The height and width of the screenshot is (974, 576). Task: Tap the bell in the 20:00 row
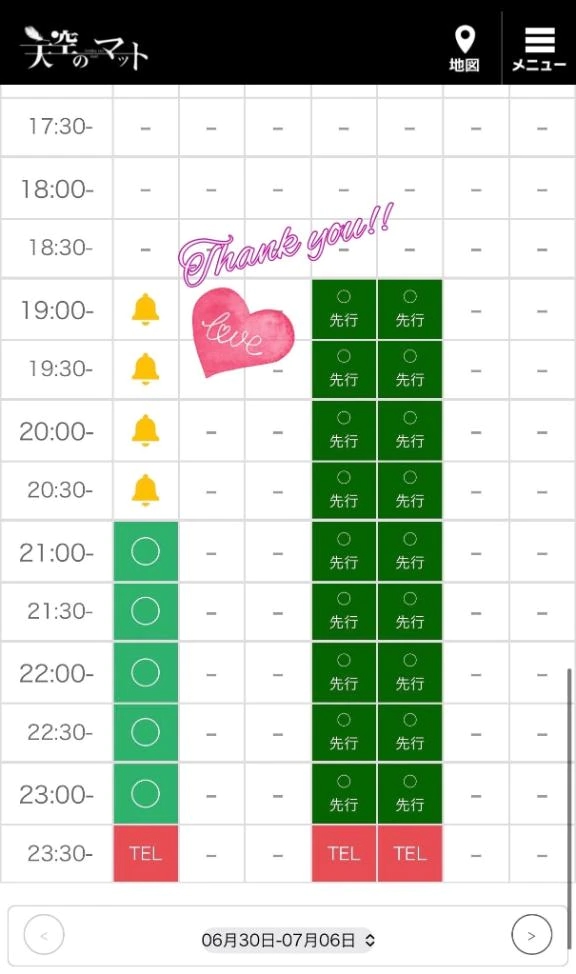coord(145,430)
